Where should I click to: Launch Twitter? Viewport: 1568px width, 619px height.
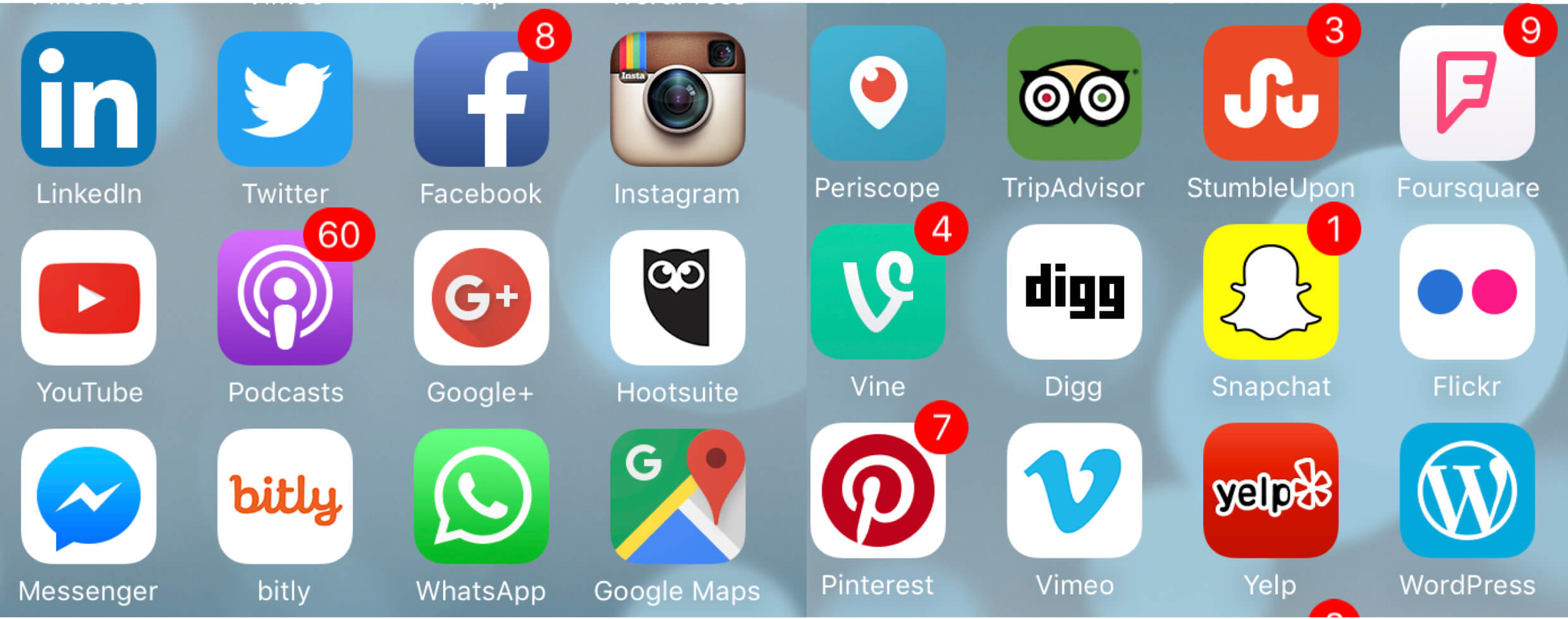285,99
